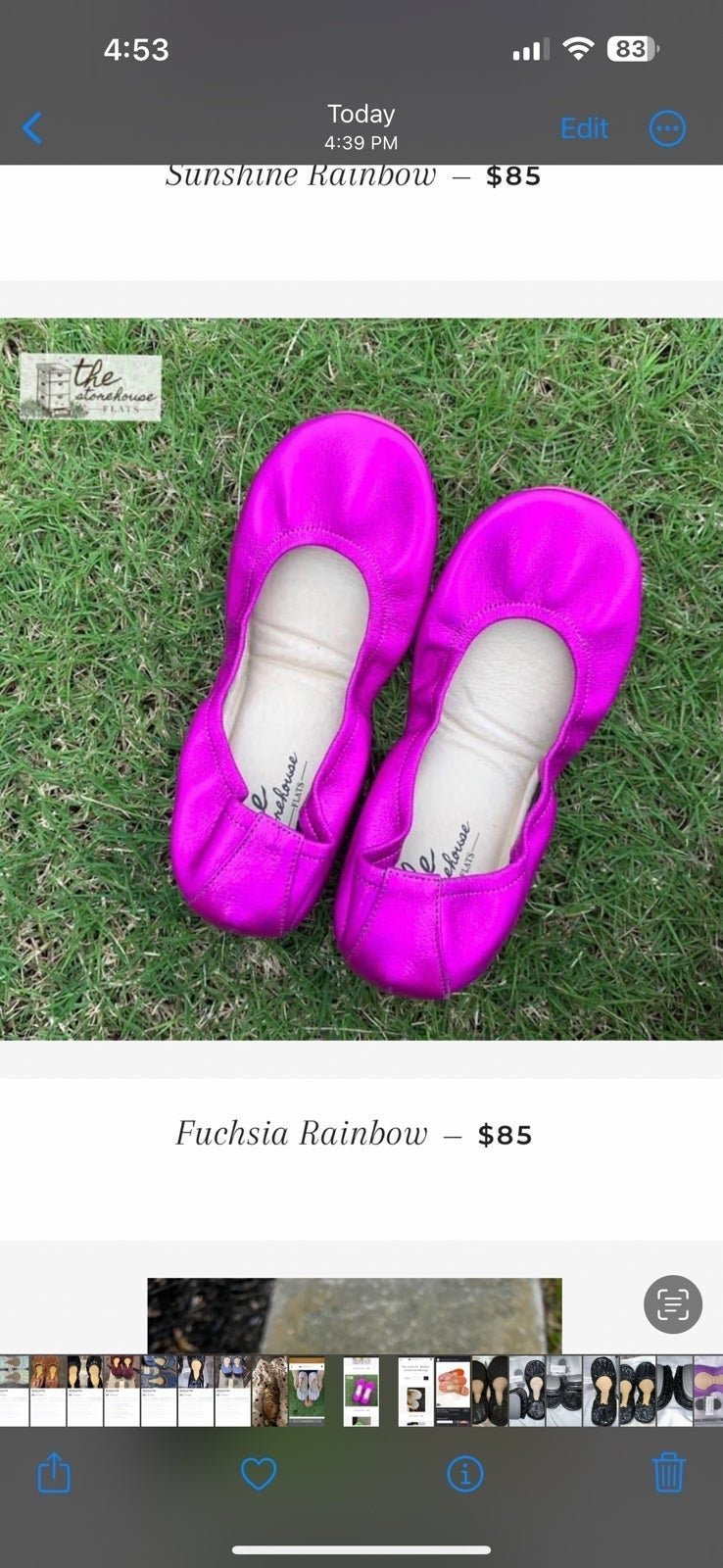
Task: Show photo info details
Action: coord(464,1473)
